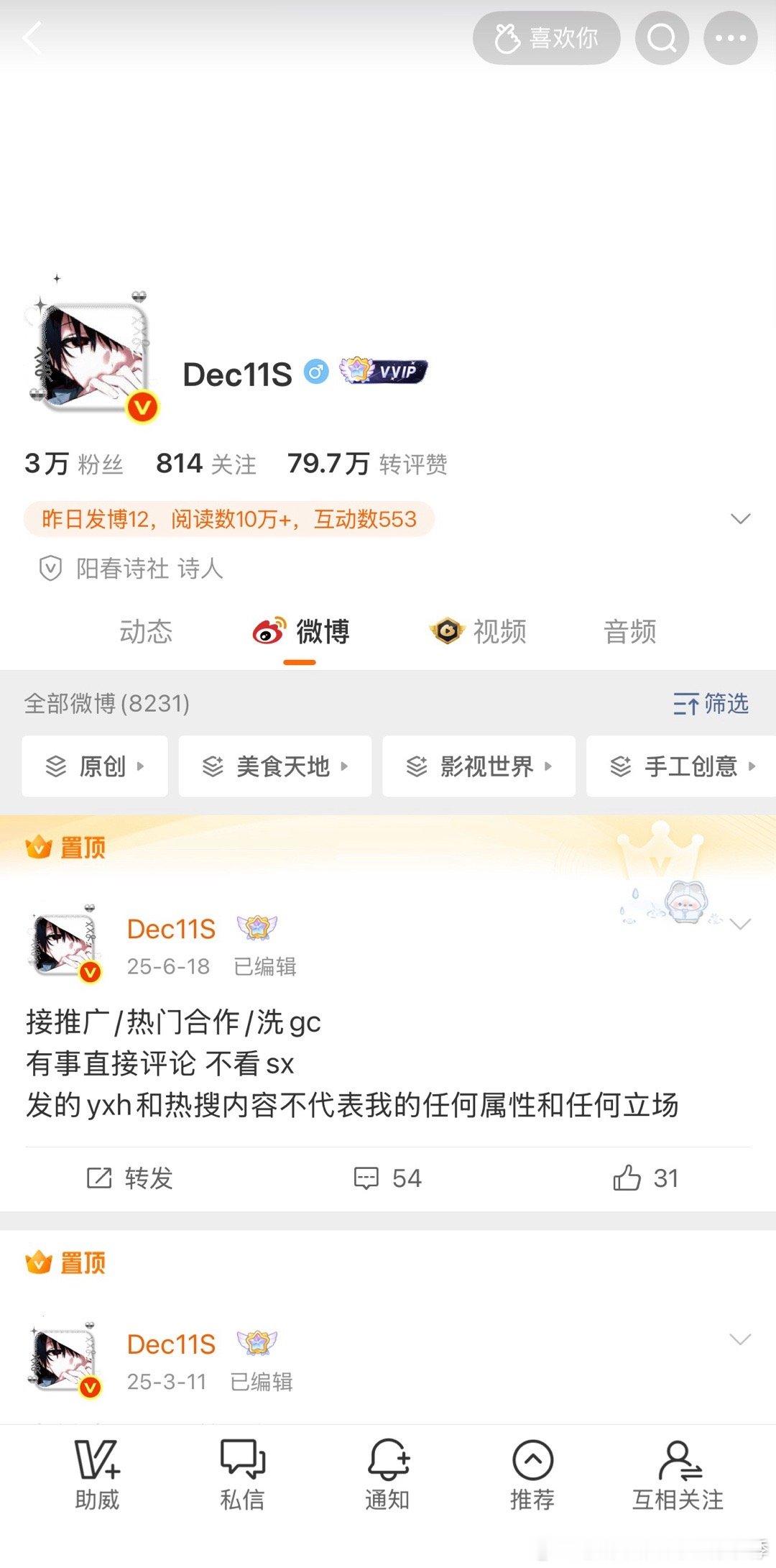Tap the 喜欢你 reaction button
Screen dimensions: 776x1568
[x=548, y=37]
